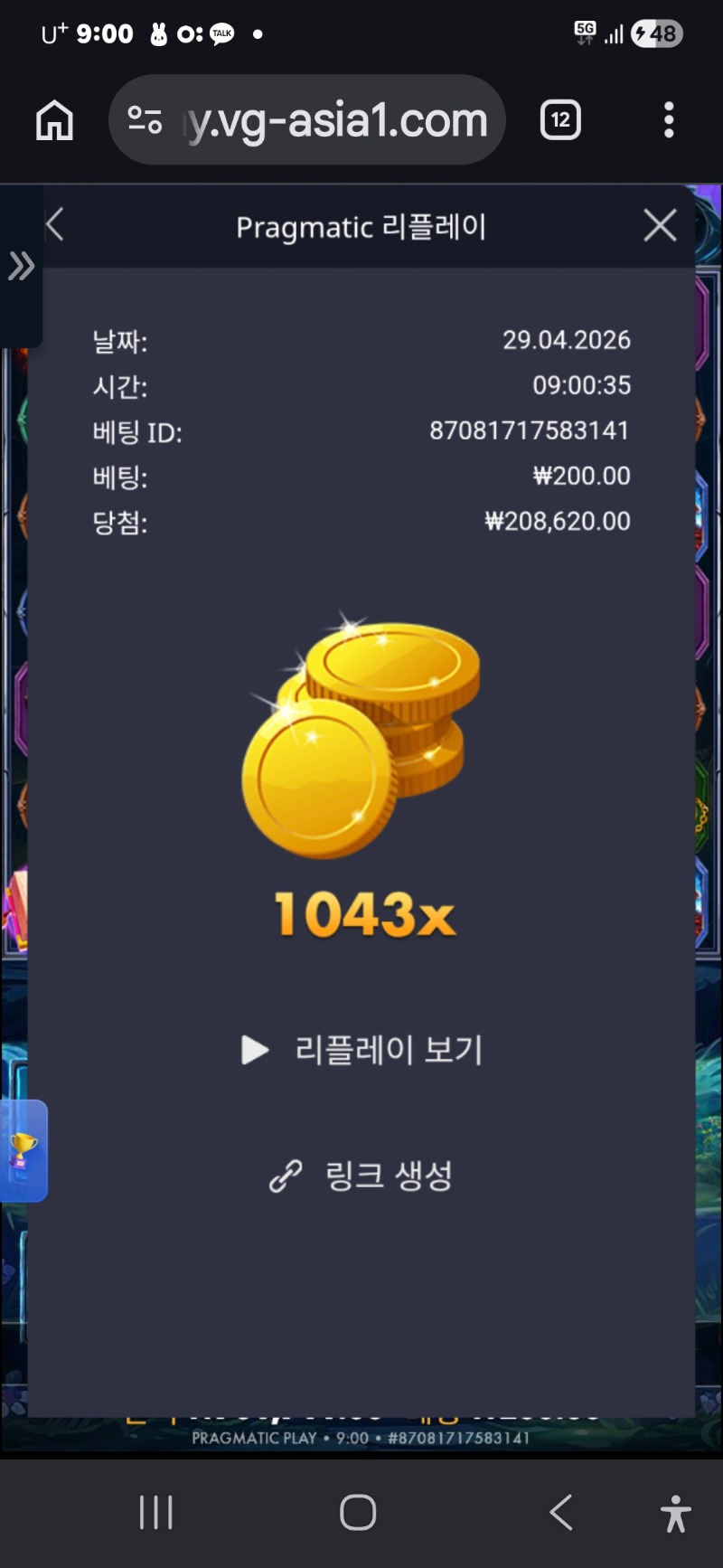Go to the browser home page
The image size is (723, 1568).
(x=54, y=119)
